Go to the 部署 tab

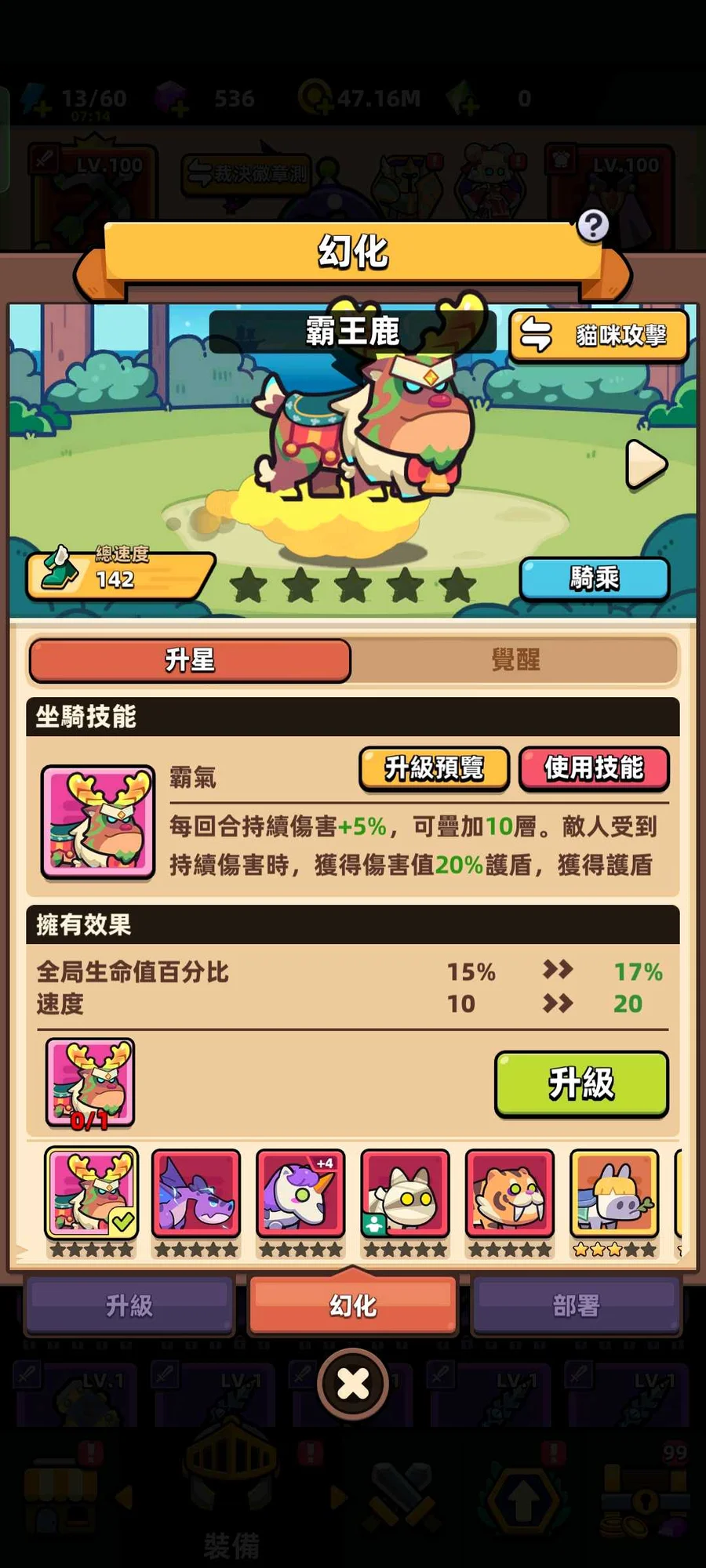577,1305
